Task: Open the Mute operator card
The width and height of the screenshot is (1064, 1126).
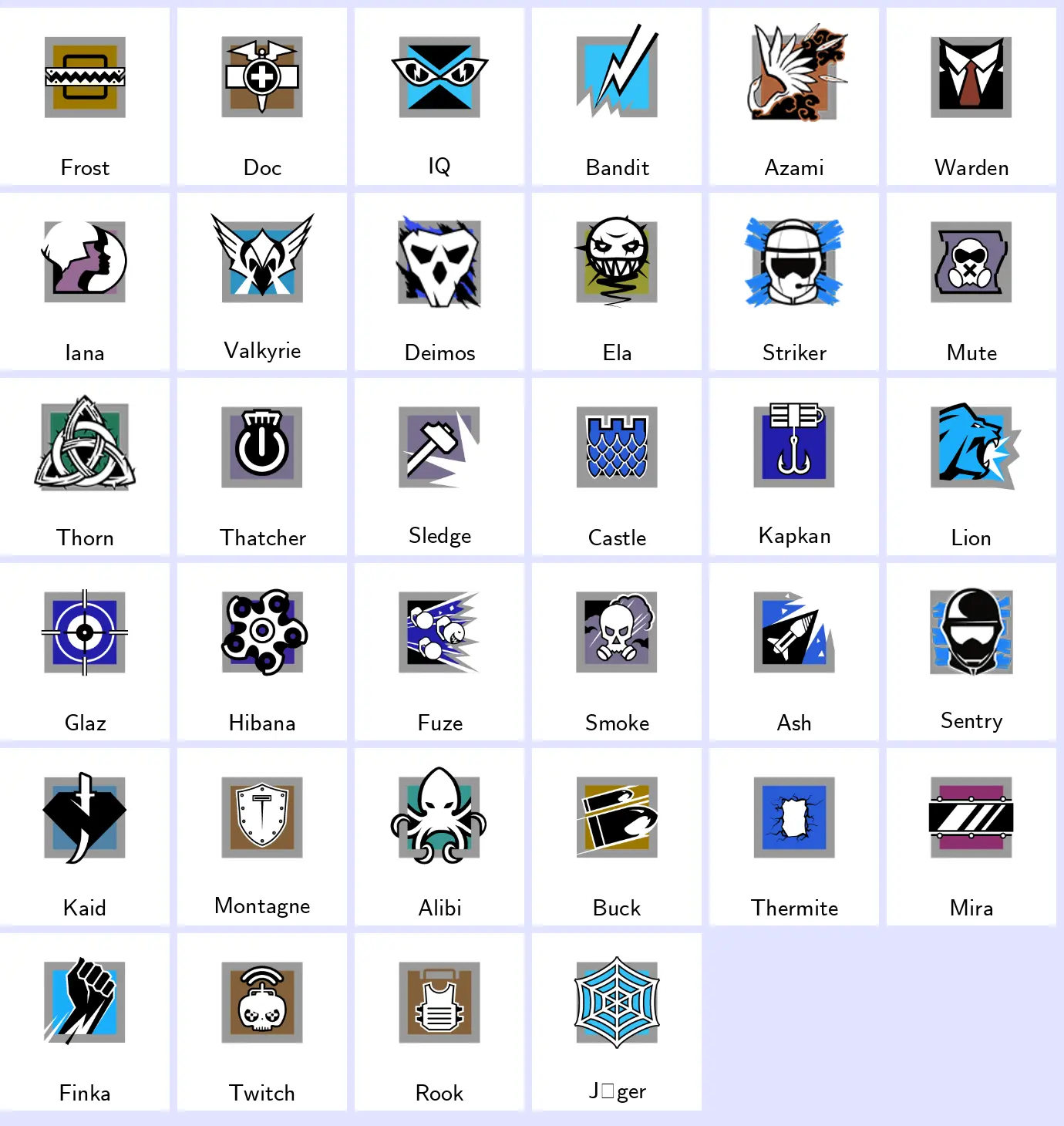Action: point(971,281)
